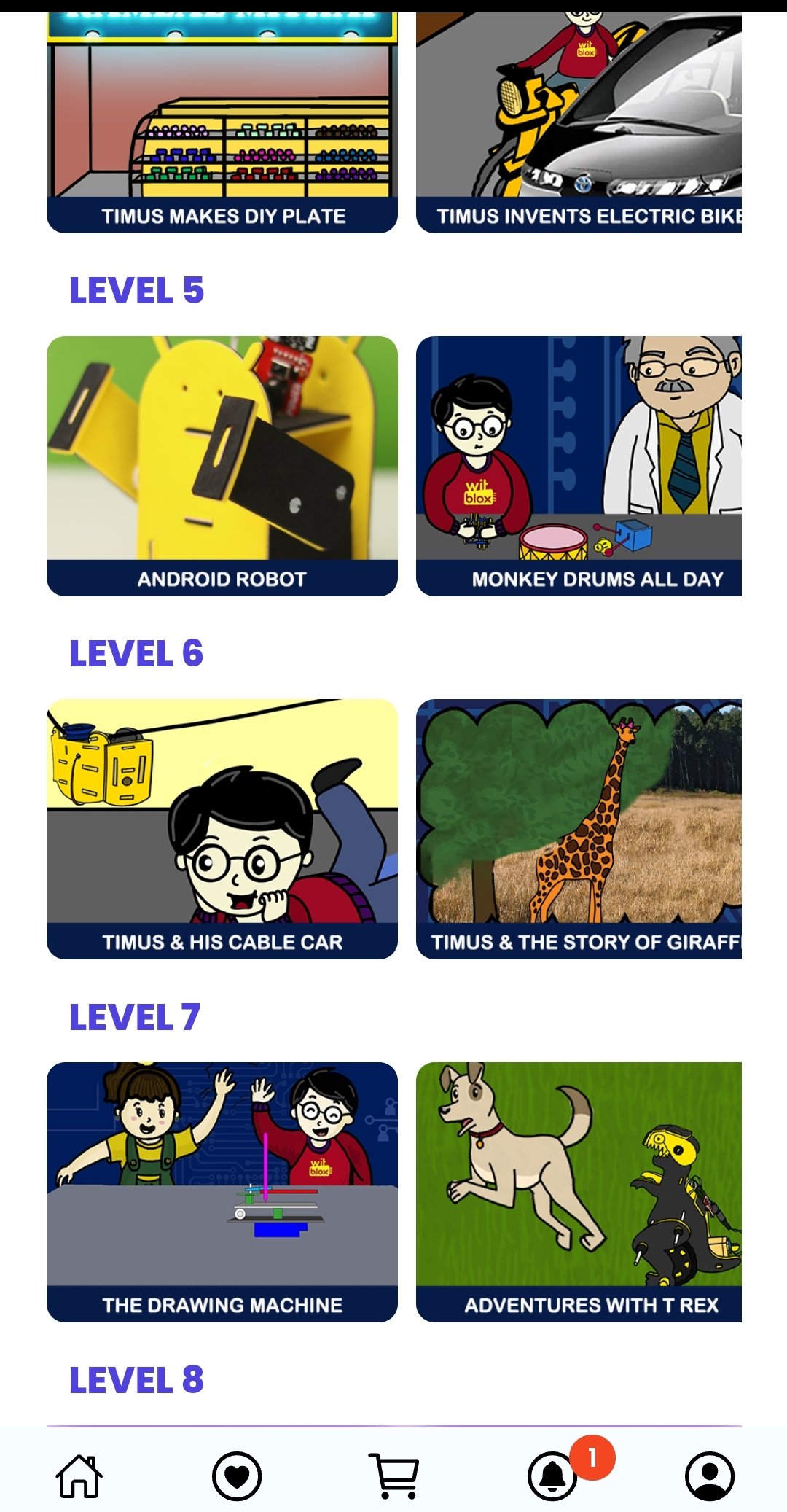
Task: Open Timus & the Story of Giraffe
Action: point(579,829)
